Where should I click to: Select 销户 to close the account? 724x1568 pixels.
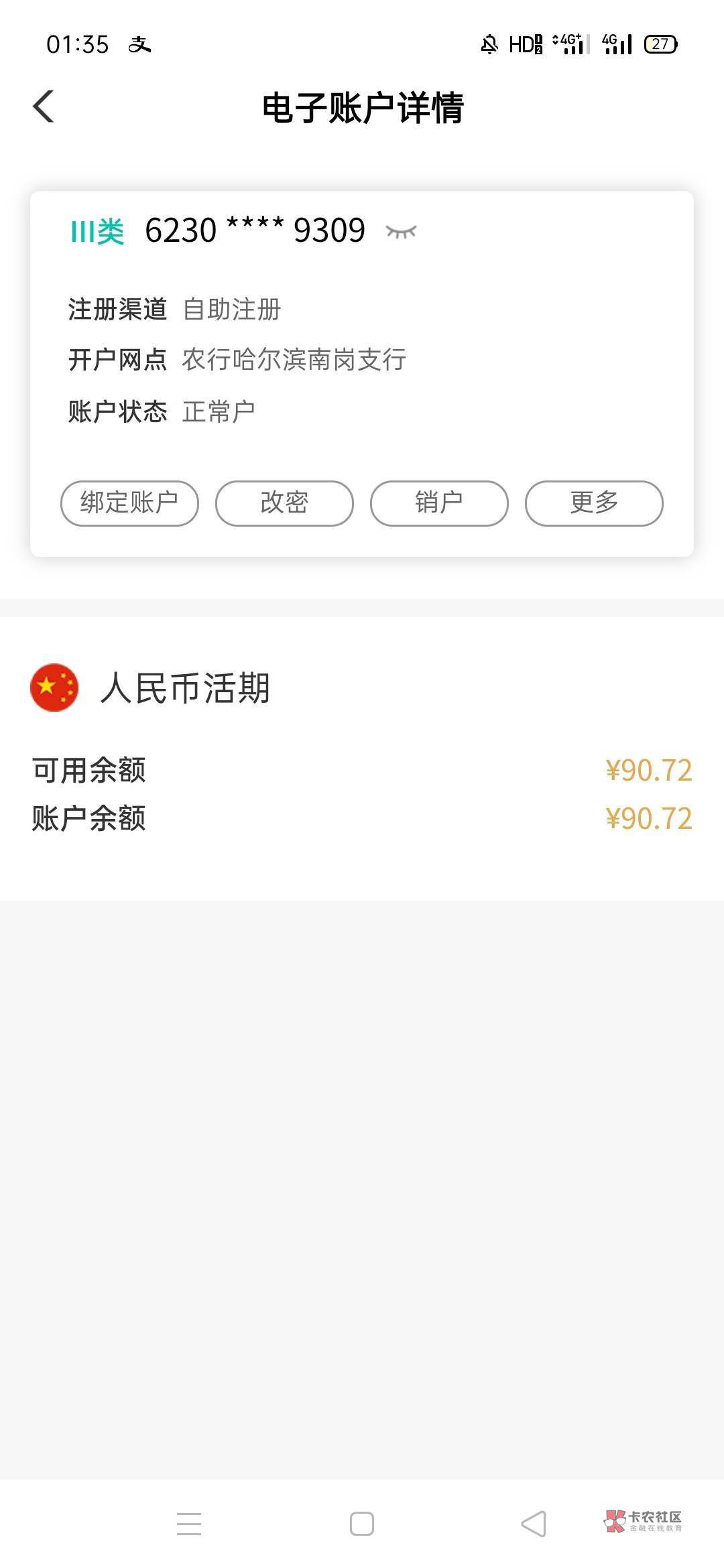439,503
